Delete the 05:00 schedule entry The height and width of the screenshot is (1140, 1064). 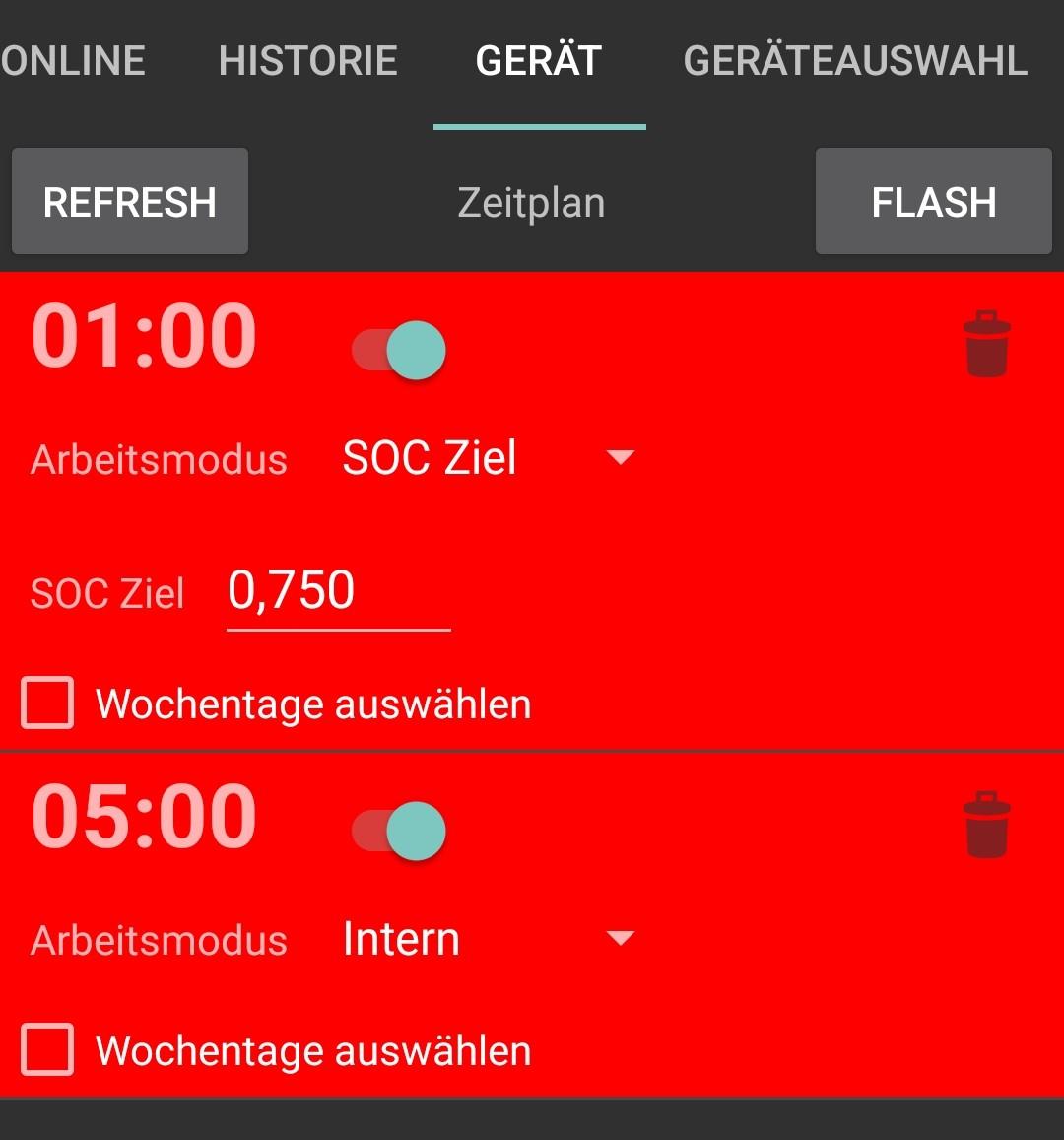[x=986, y=825]
